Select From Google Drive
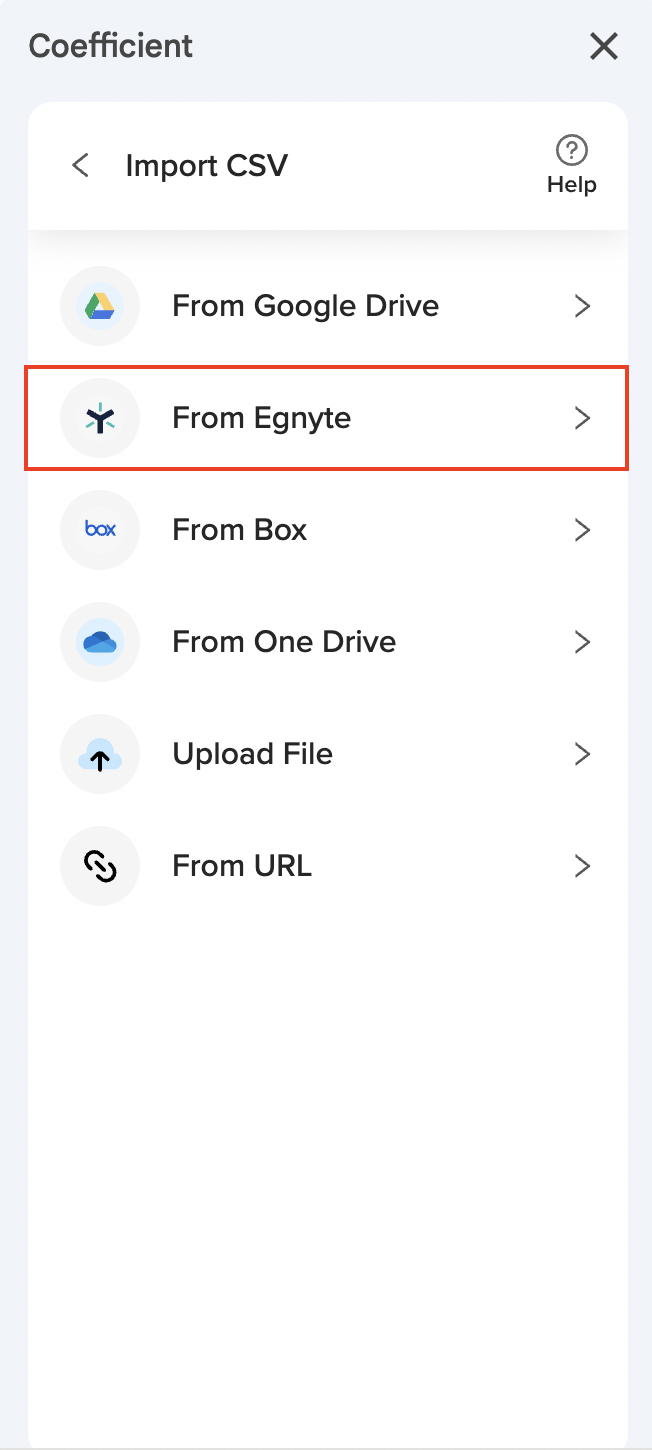The height and width of the screenshot is (1450, 652). [x=326, y=306]
